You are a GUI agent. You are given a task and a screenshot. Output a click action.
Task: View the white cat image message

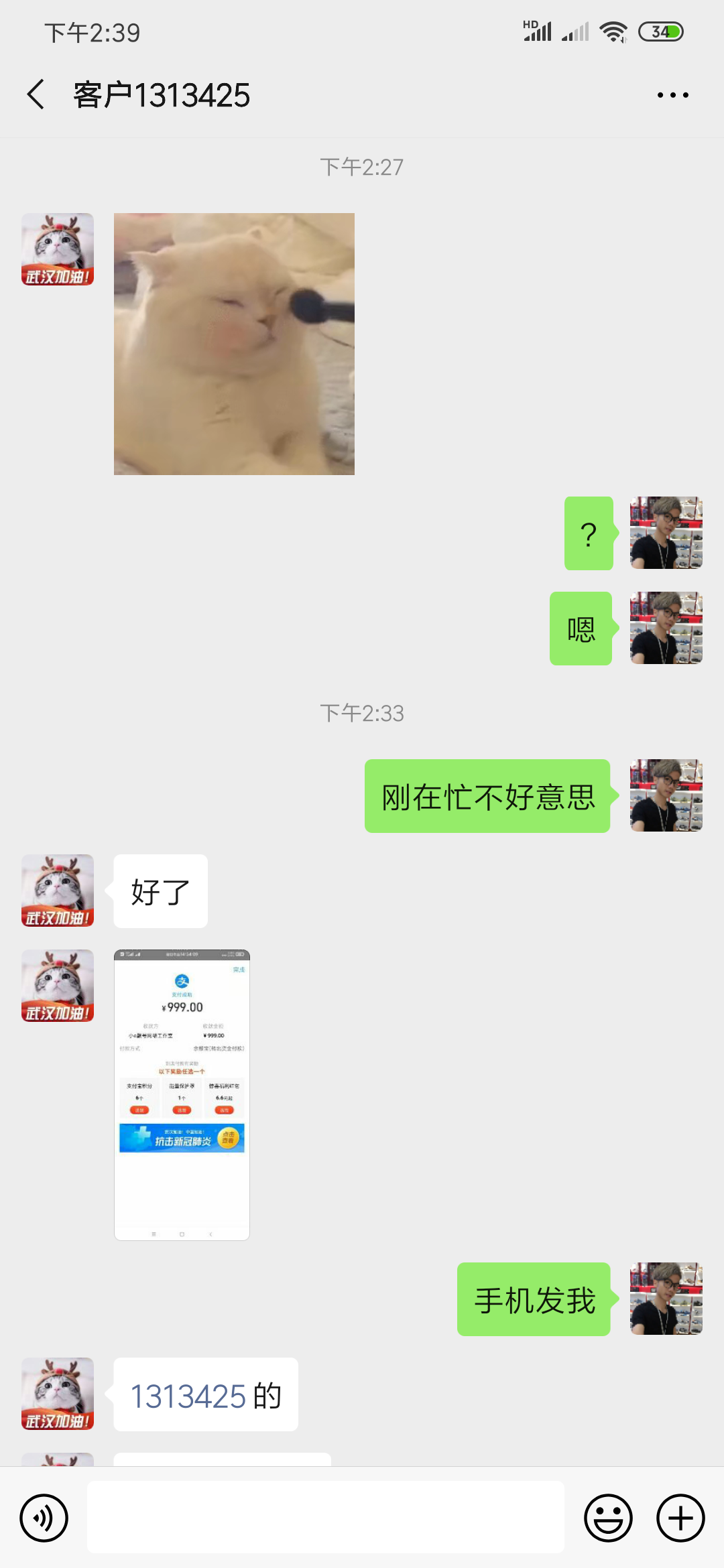pyautogui.click(x=234, y=344)
